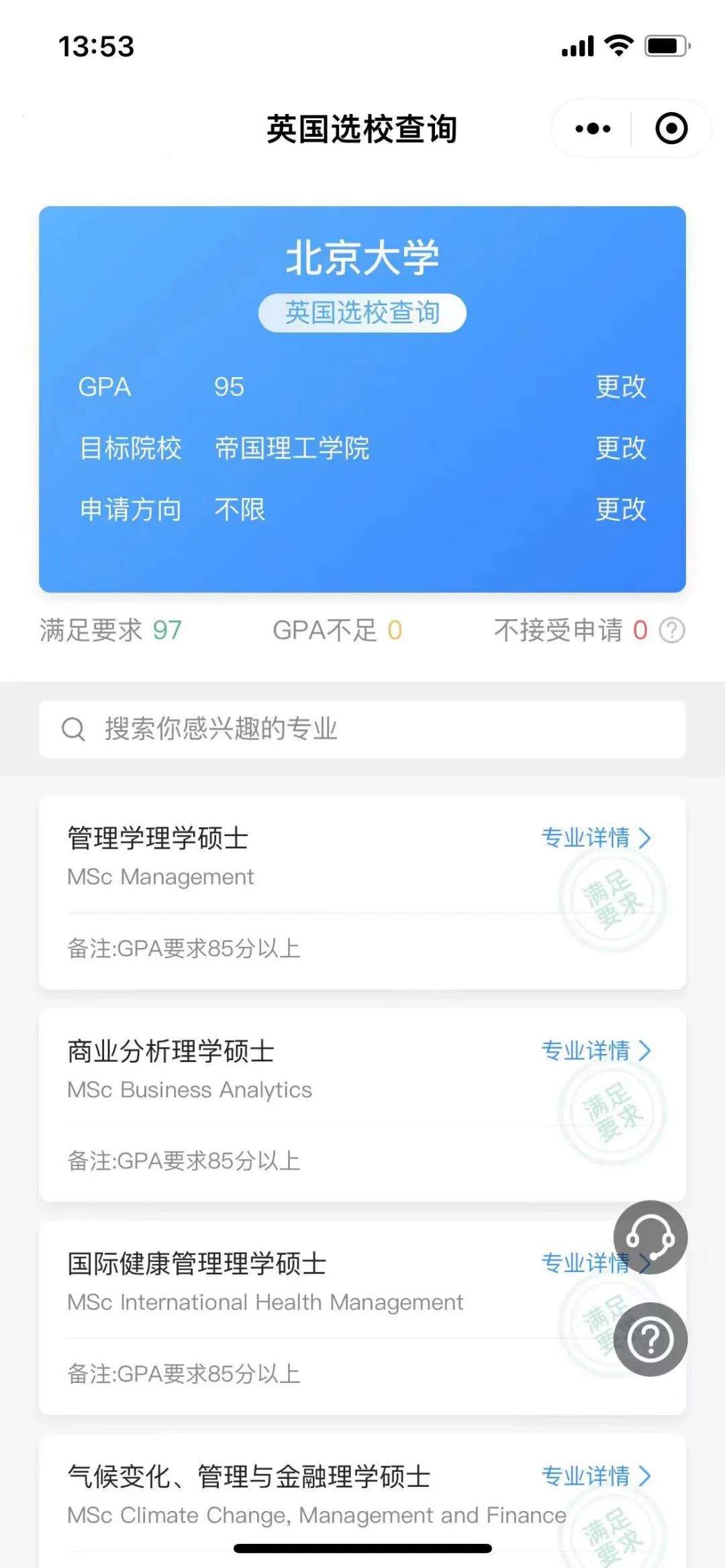
Task: Show the 满足要求 97 results
Action: 111,630
